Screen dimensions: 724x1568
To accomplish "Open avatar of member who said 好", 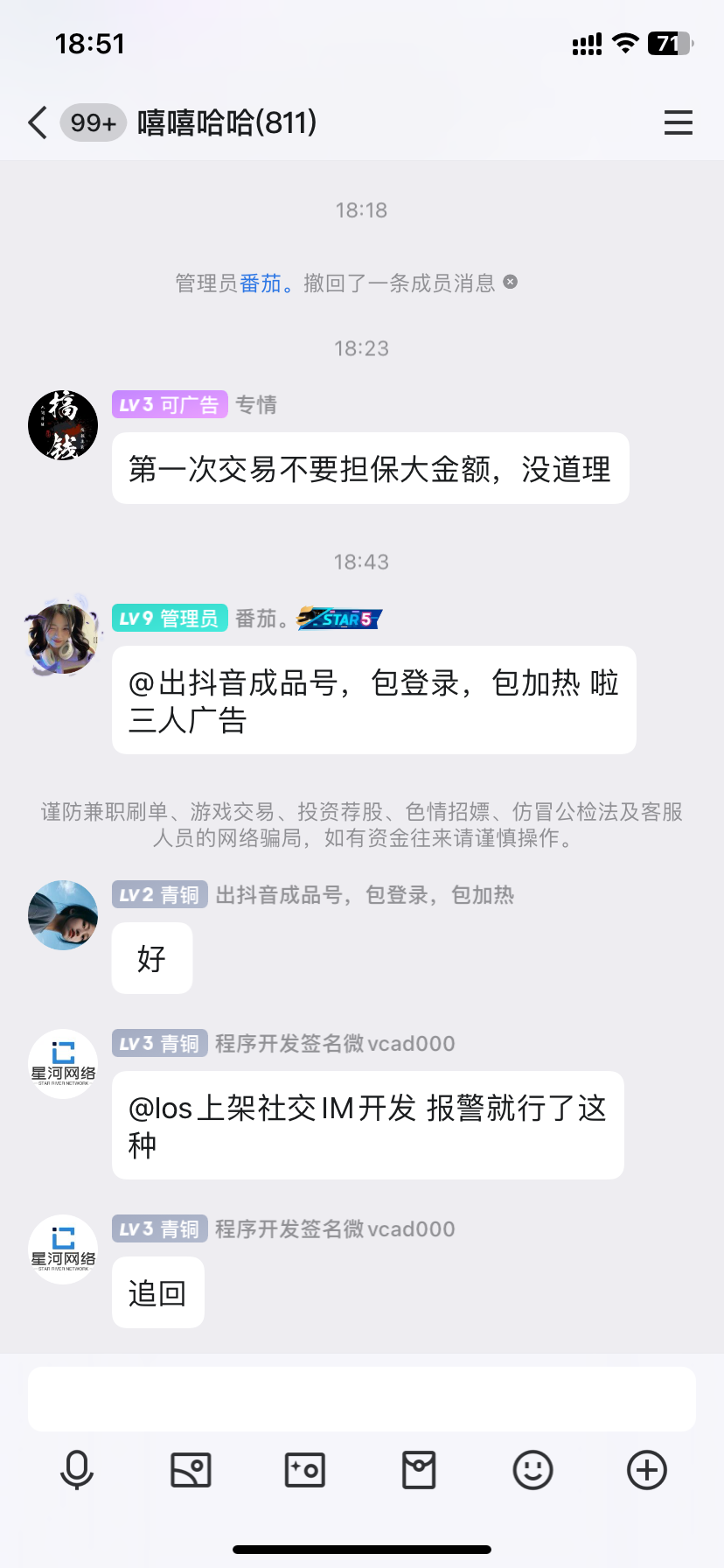I will (63, 915).
